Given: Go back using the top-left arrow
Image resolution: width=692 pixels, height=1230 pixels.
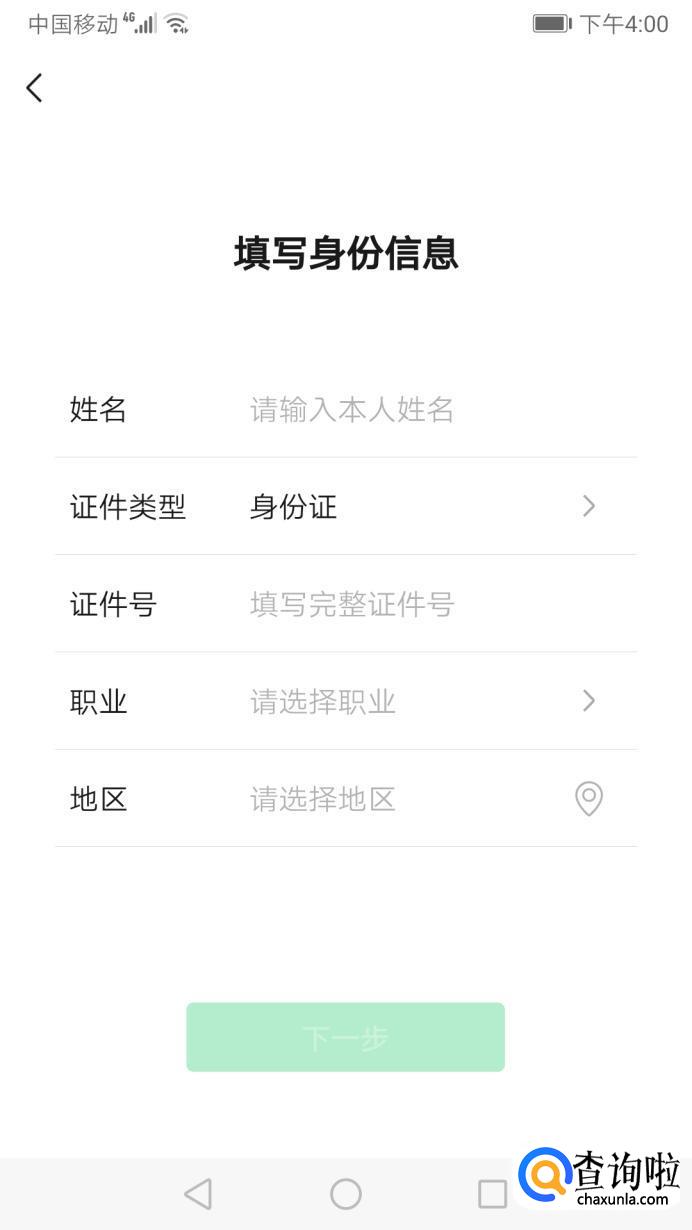Looking at the screenshot, I should [34, 88].
